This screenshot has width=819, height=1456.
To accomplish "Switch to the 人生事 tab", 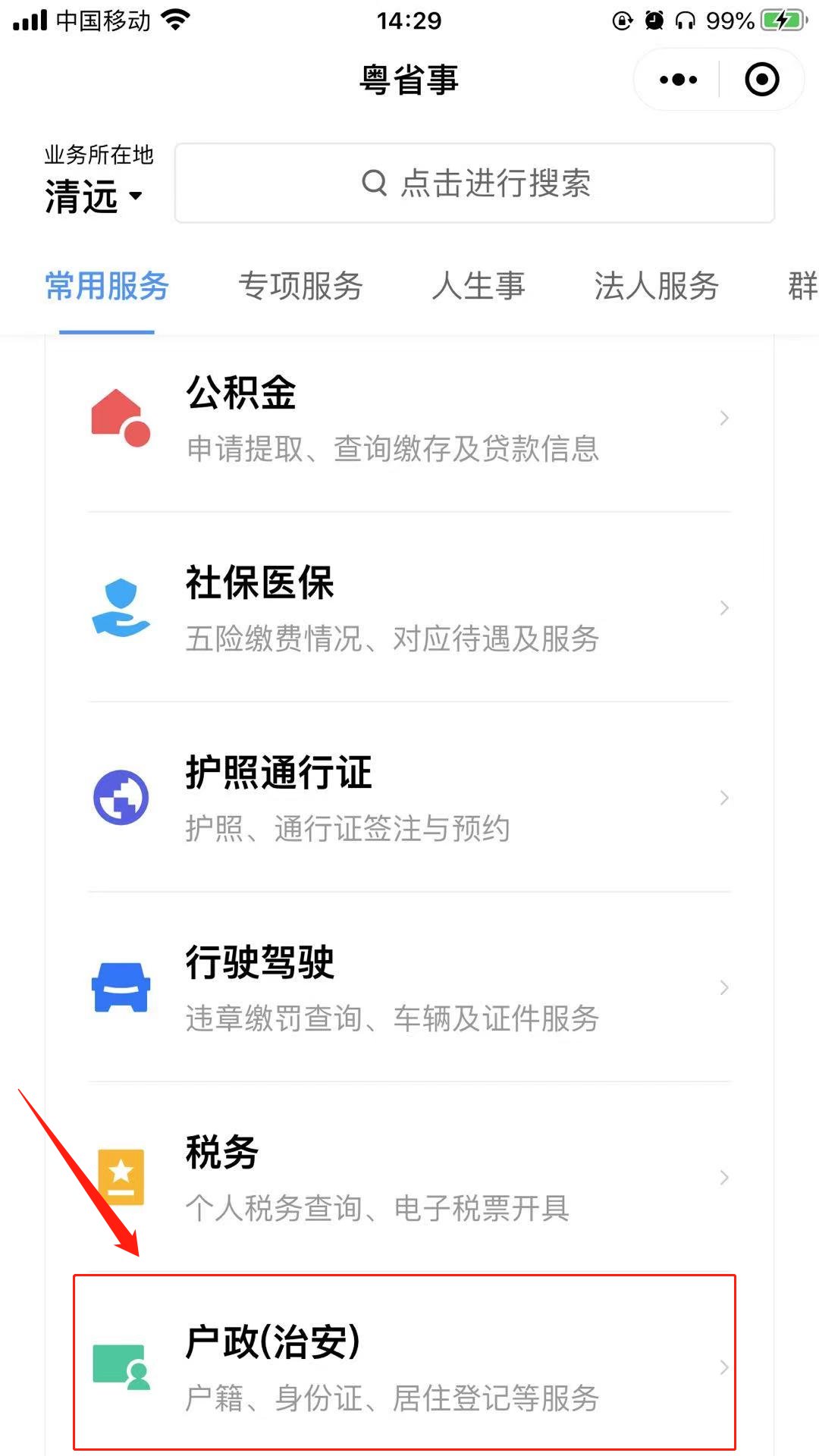I will pos(479,287).
